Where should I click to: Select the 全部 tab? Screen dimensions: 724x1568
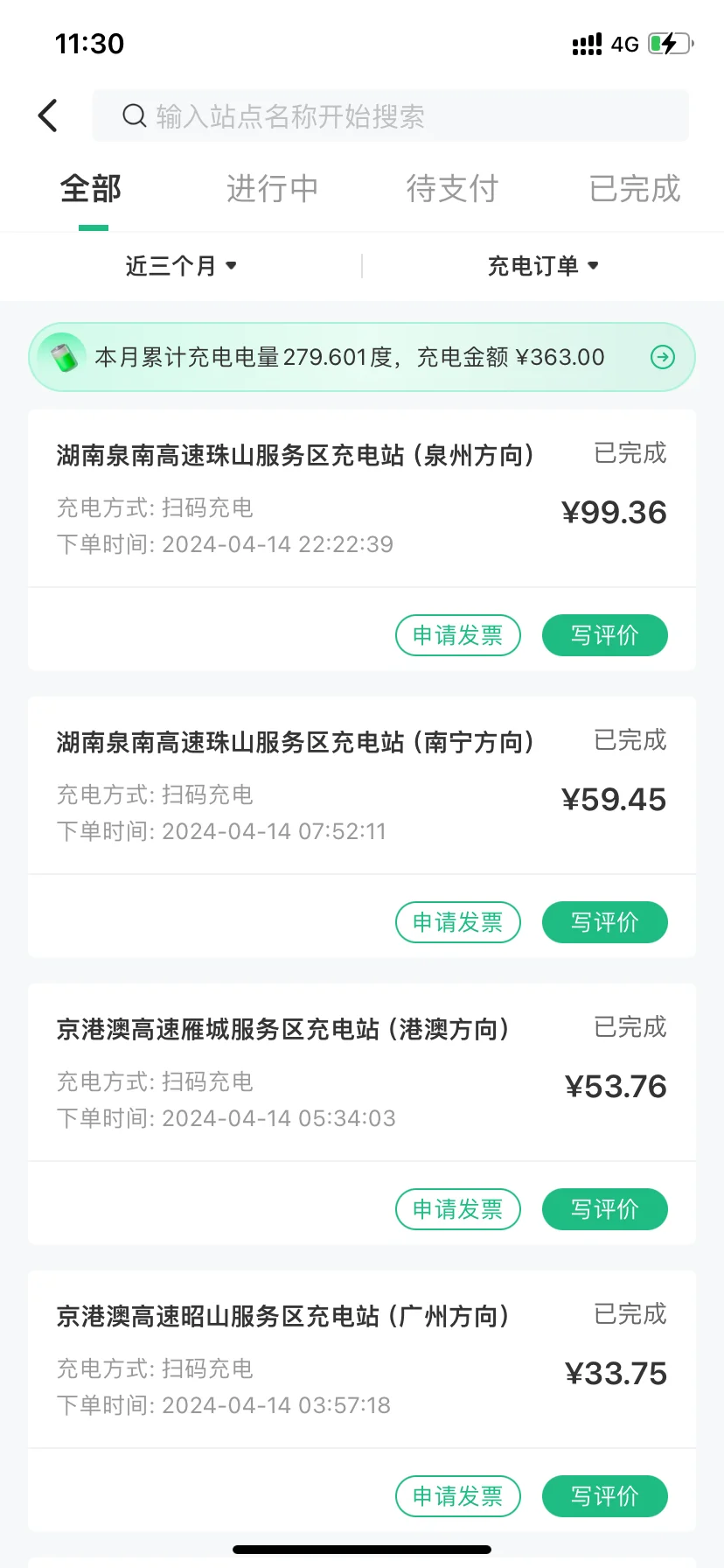(x=91, y=189)
